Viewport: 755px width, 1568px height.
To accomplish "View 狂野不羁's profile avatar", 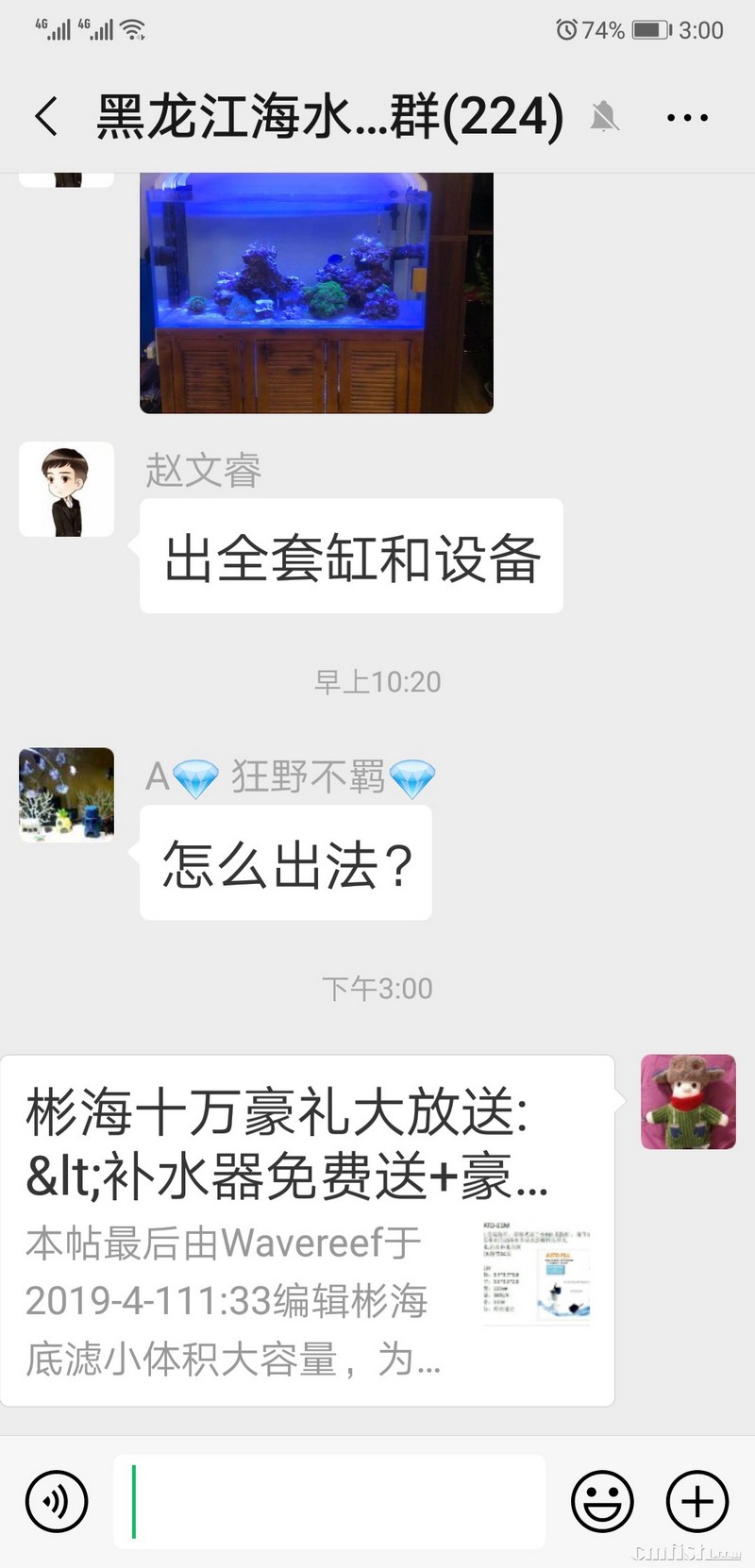I will tap(66, 795).
